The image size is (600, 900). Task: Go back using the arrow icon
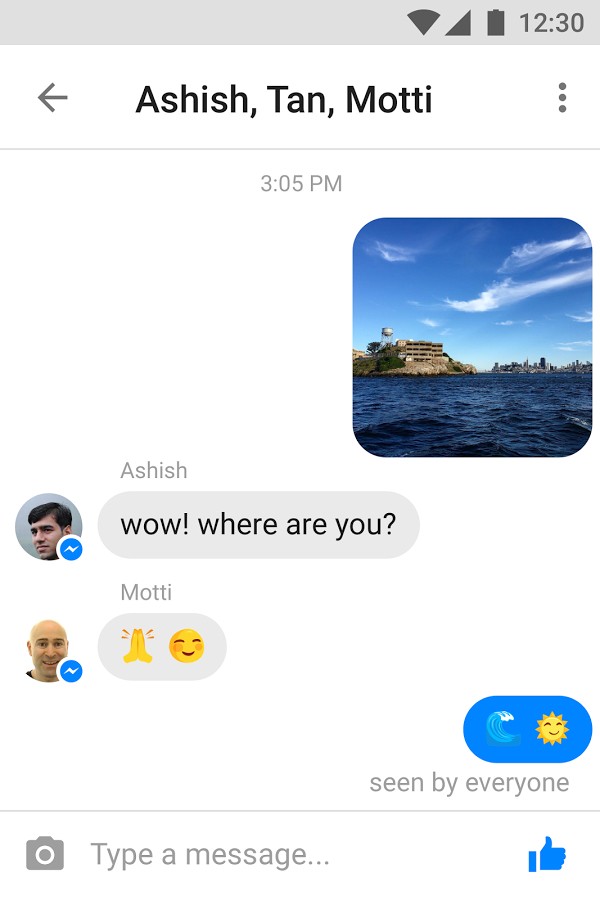[x=52, y=97]
